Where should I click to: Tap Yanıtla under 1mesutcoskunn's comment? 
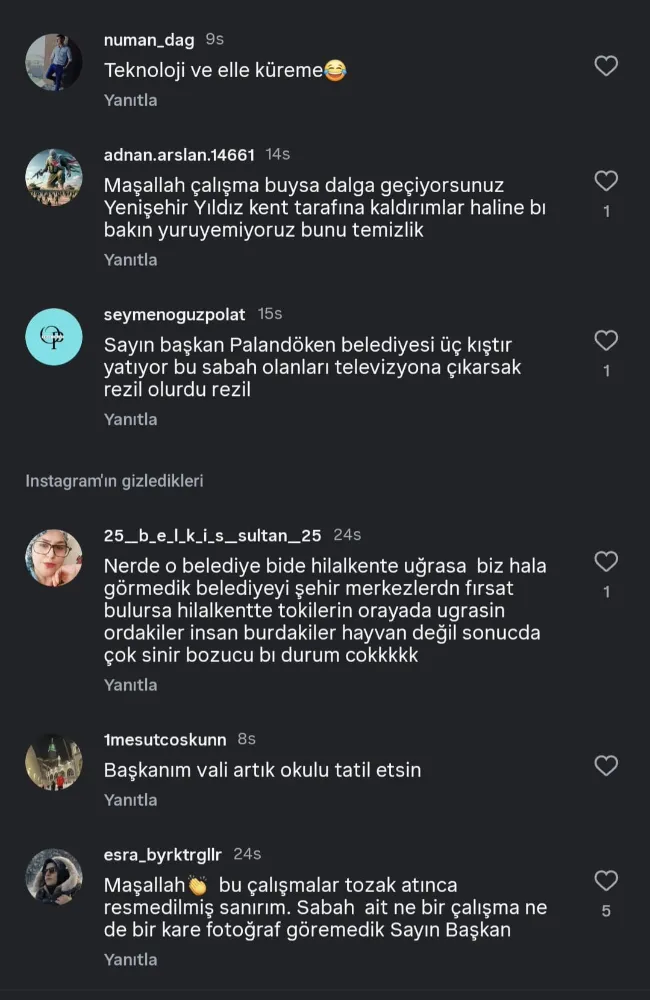130,800
